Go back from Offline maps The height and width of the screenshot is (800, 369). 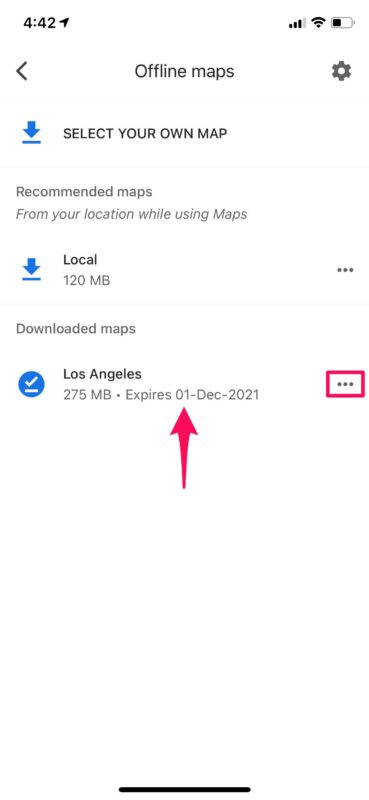[x=22, y=71]
